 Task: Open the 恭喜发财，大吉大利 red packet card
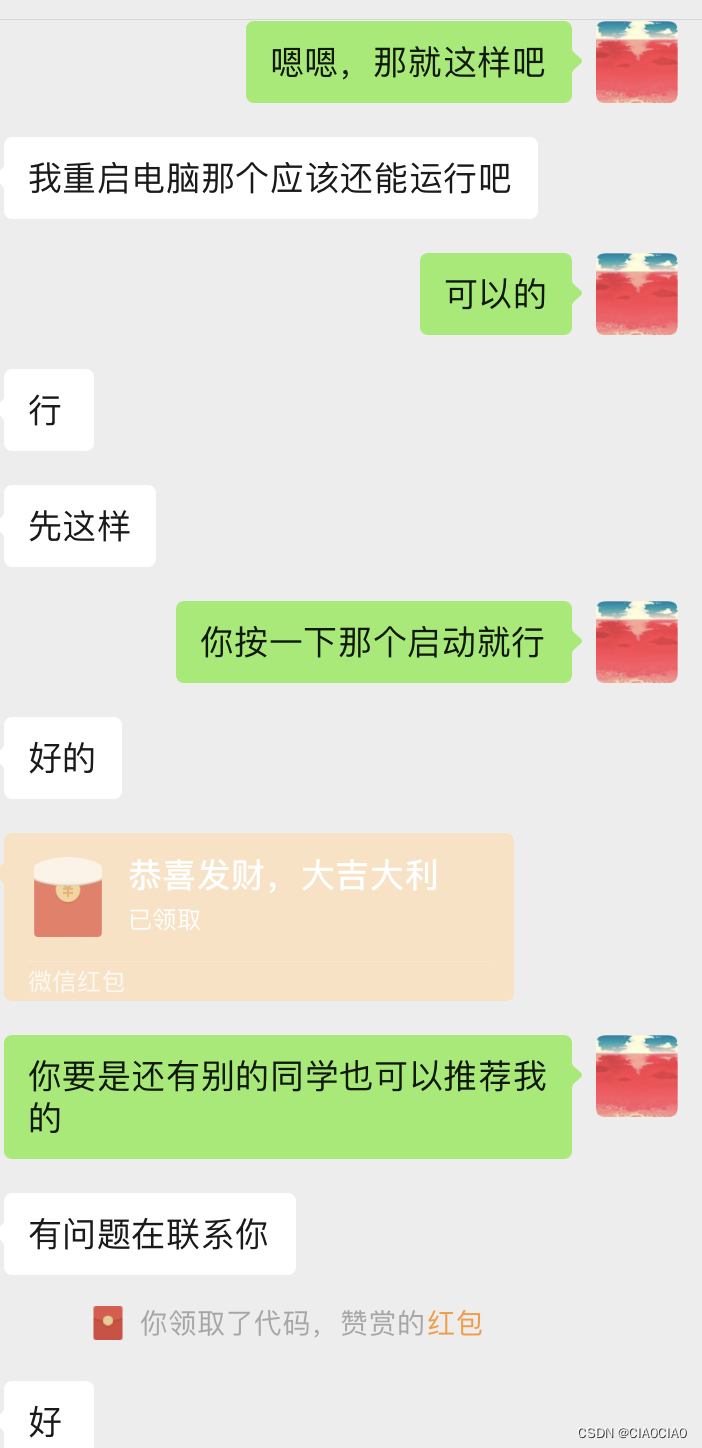(259, 916)
